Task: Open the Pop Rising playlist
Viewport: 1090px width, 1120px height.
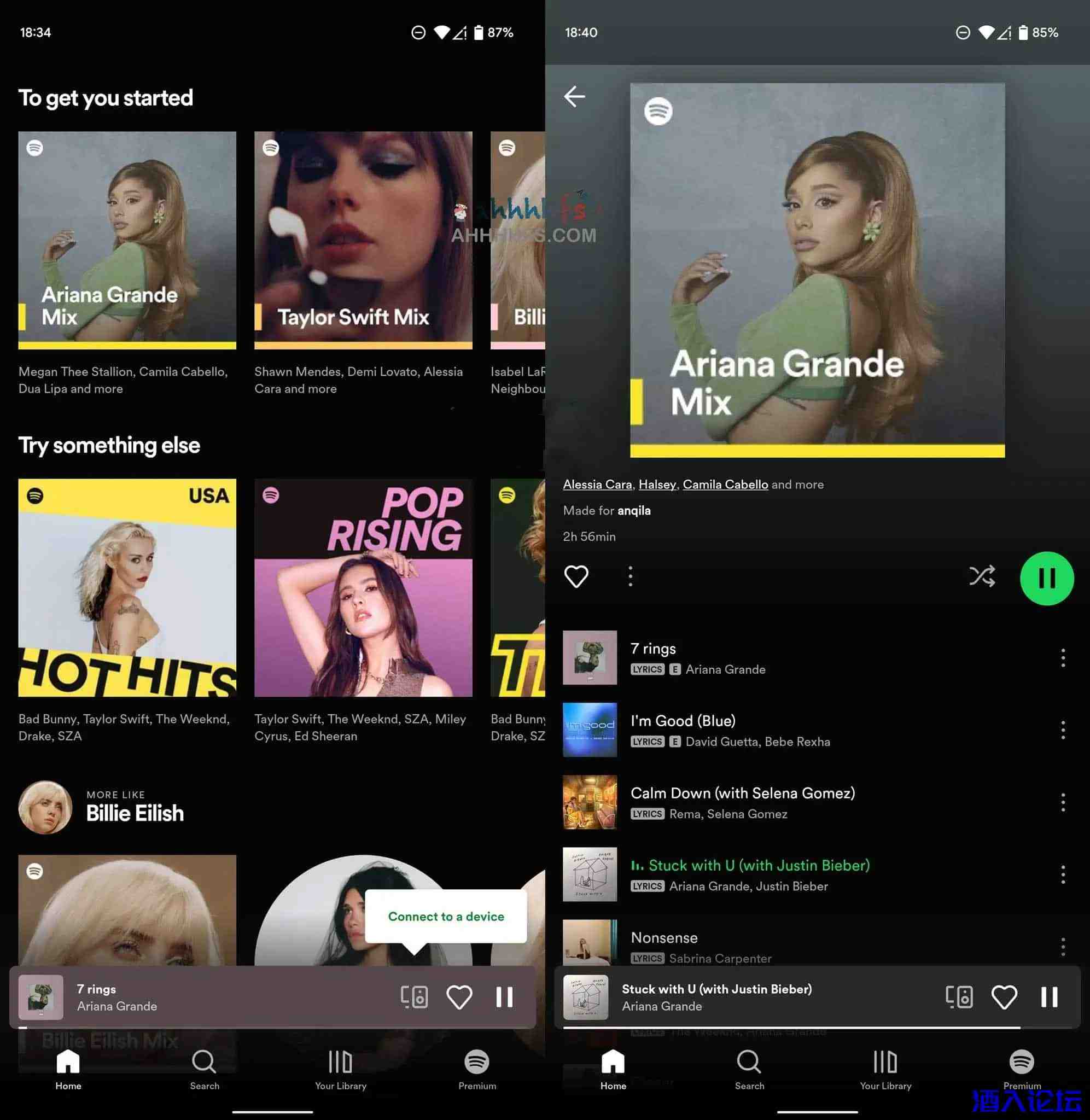Action: [x=363, y=588]
